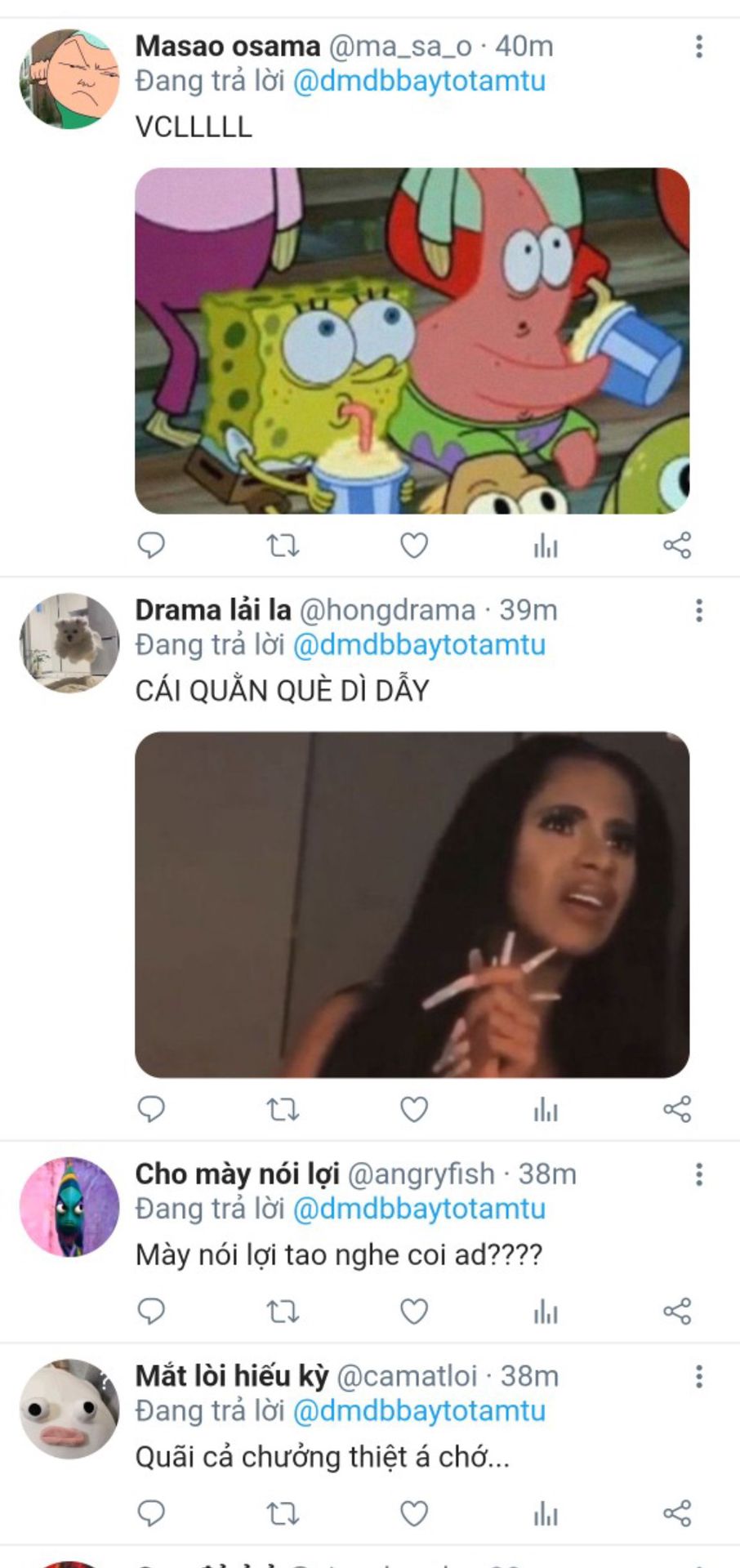View analytics for Masao osama's tweet
740x1568 pixels.
pos(546,545)
